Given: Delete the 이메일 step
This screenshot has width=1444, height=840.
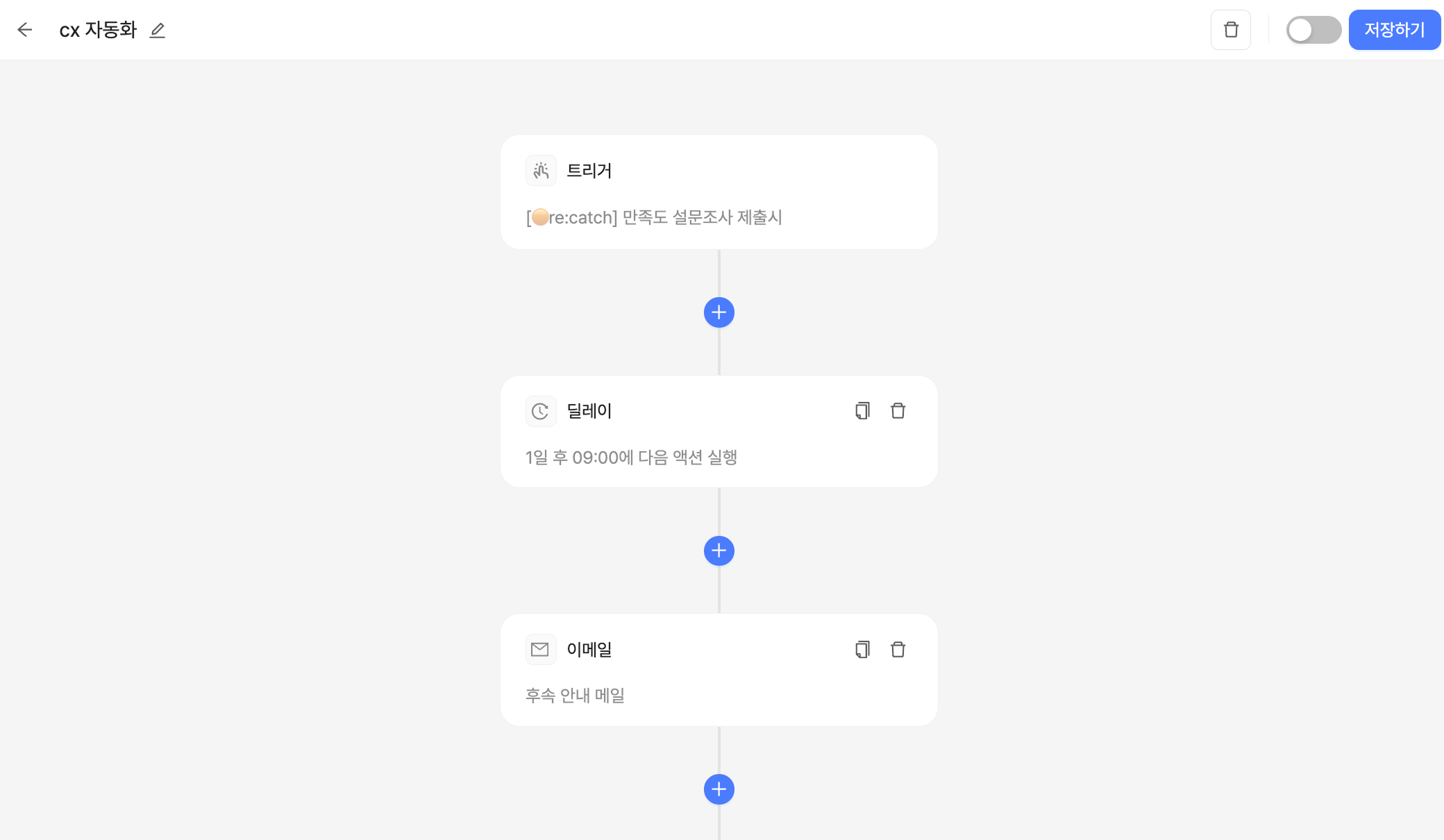Looking at the screenshot, I should pyautogui.click(x=898, y=650).
